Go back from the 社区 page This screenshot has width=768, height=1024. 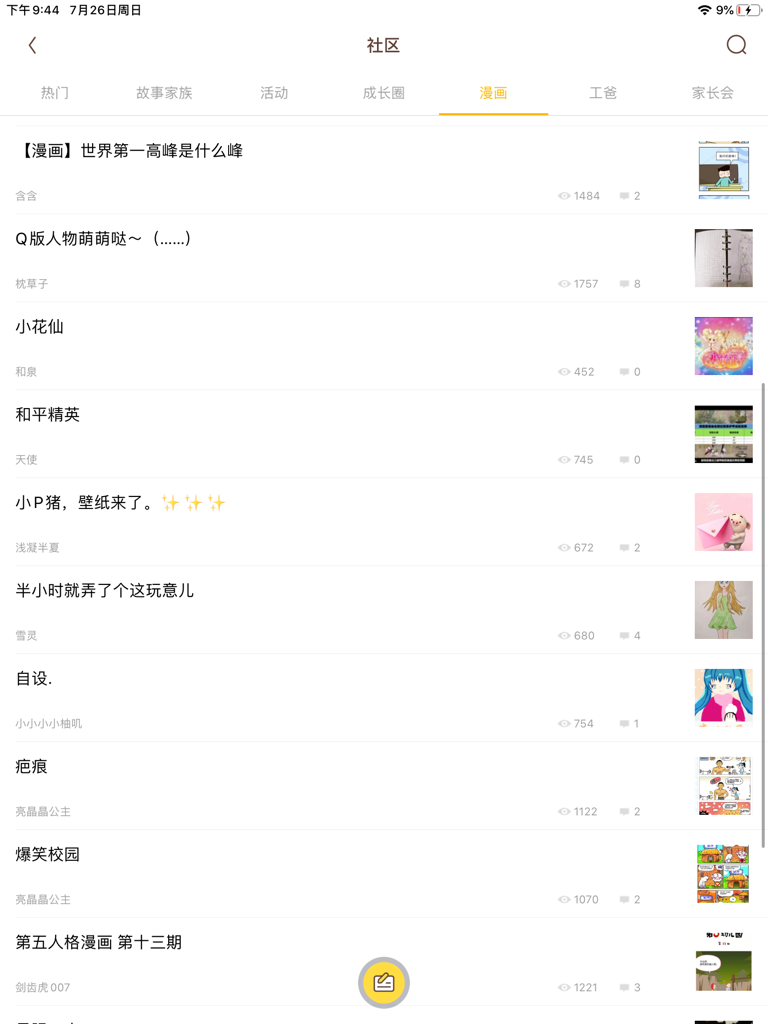pyautogui.click(x=32, y=45)
